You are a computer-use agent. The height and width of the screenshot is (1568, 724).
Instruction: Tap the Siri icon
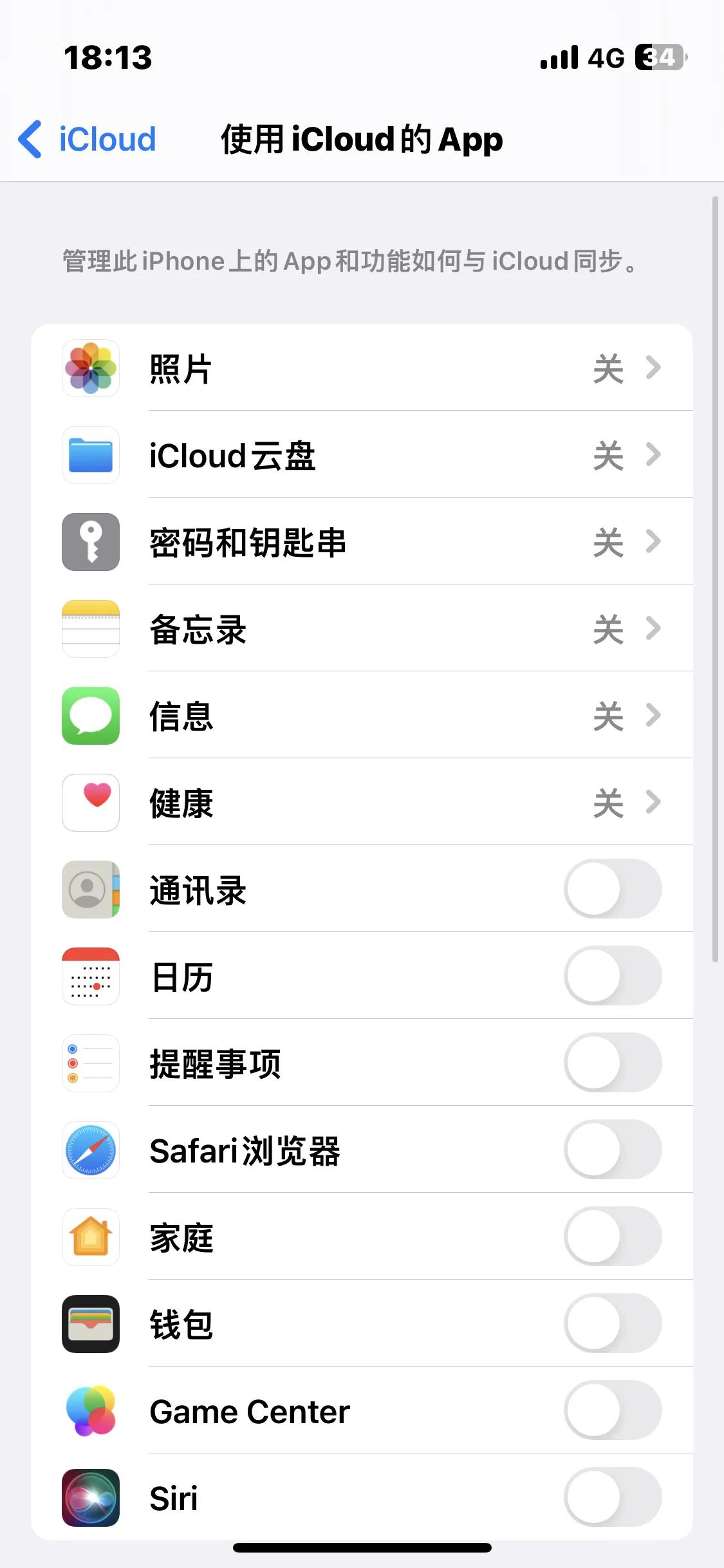tap(91, 1498)
